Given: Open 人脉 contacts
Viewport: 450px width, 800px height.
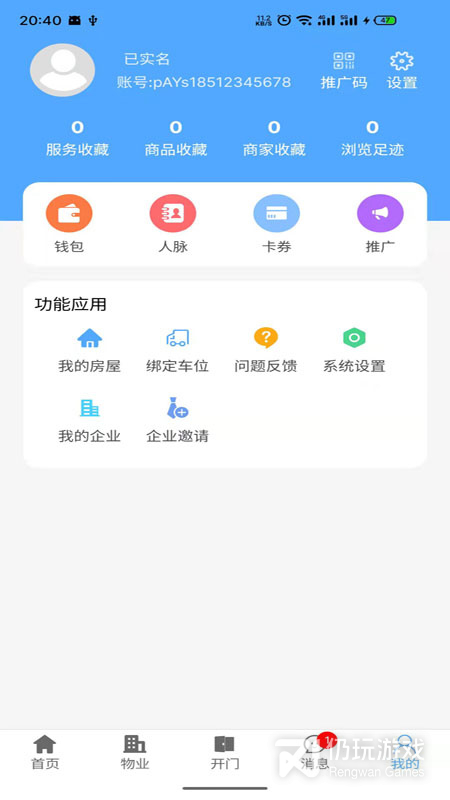Looking at the screenshot, I should (173, 224).
